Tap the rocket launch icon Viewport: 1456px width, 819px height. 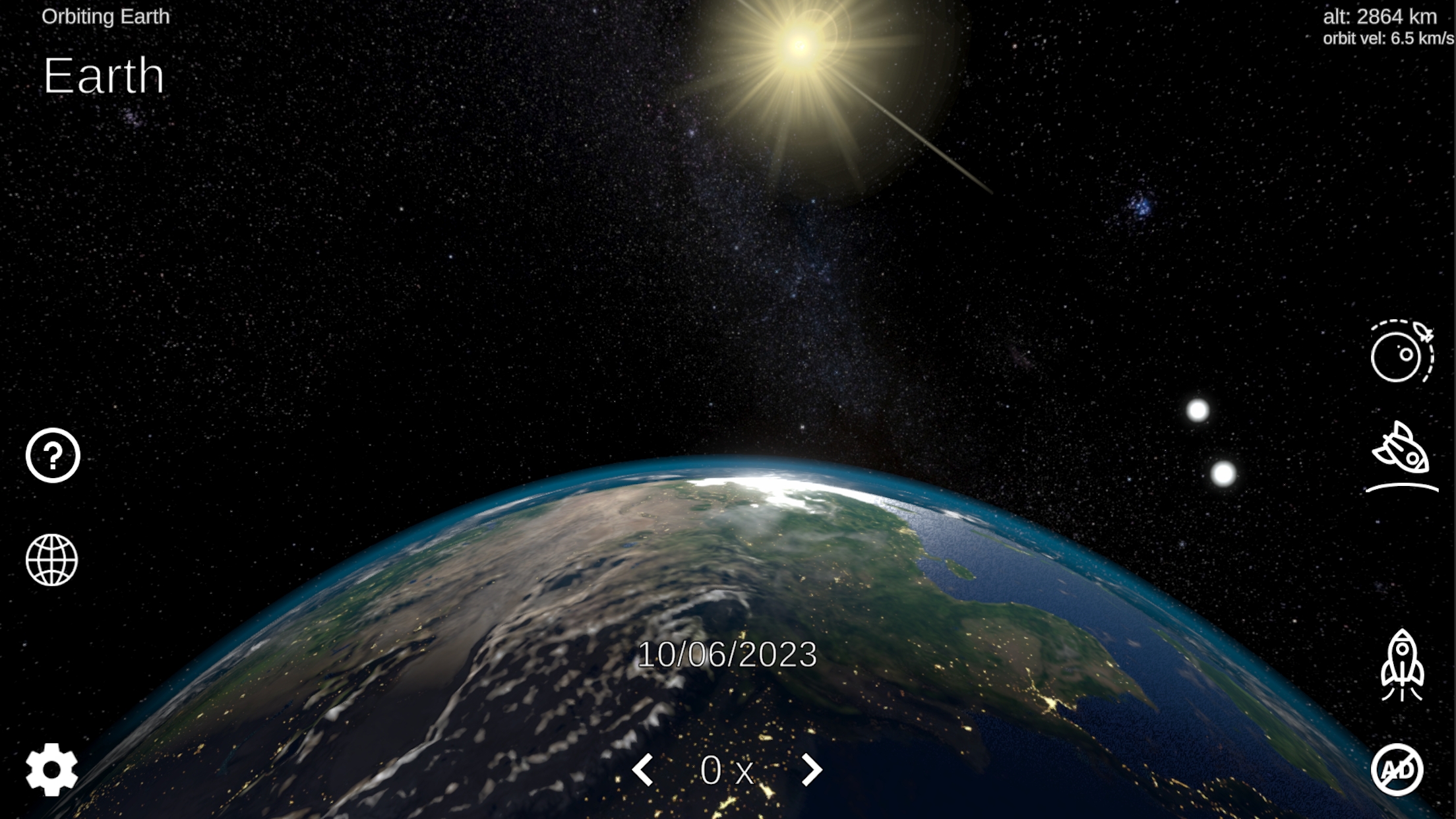(x=1402, y=665)
